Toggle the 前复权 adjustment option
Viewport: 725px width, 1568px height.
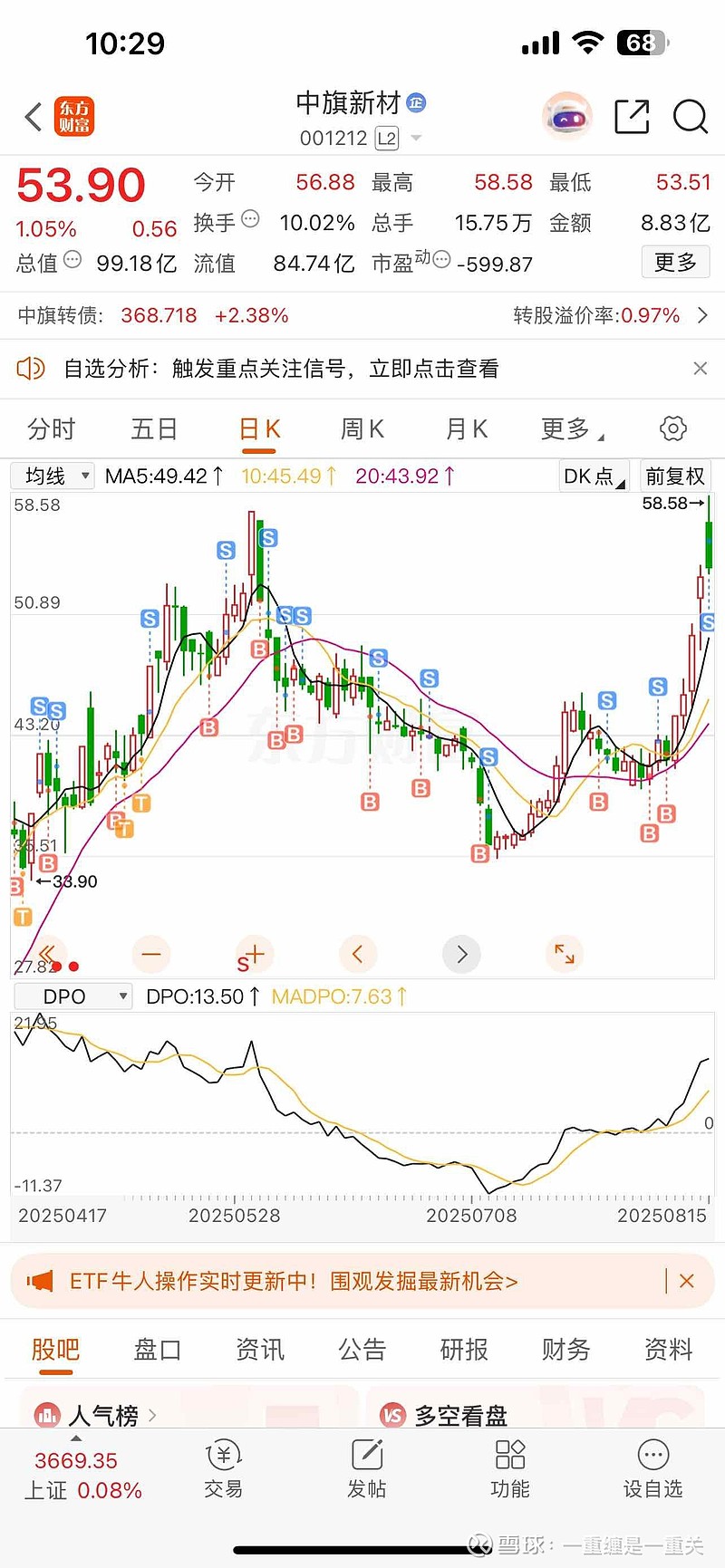click(x=674, y=476)
